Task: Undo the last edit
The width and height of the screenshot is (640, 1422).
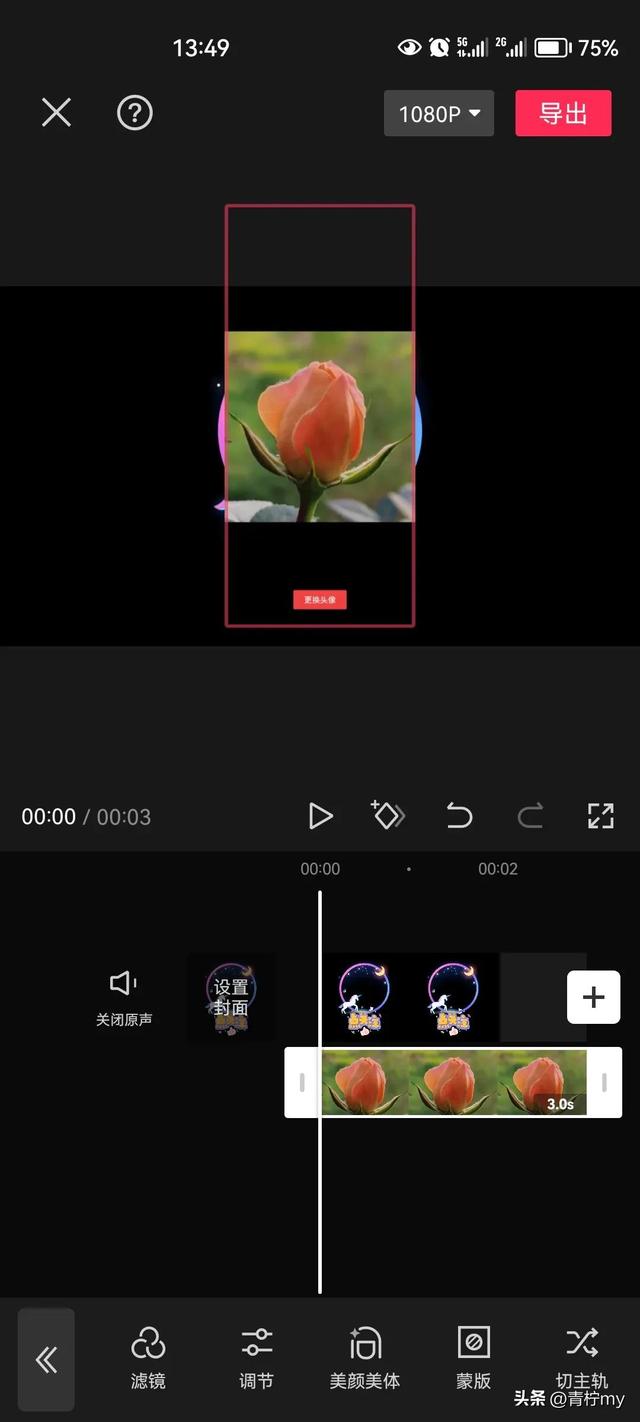Action: click(x=459, y=816)
